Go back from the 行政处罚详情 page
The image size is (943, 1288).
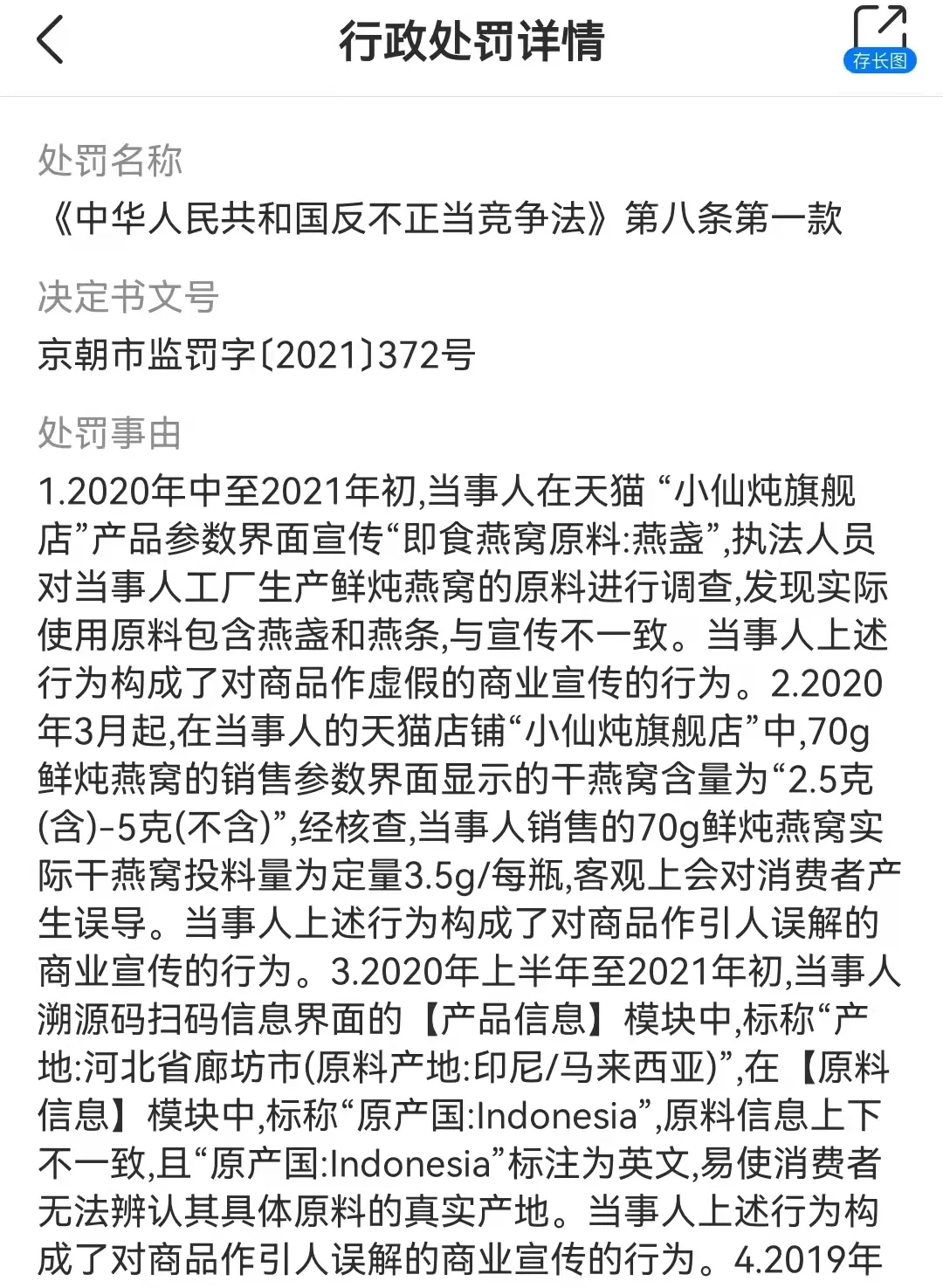click(51, 40)
